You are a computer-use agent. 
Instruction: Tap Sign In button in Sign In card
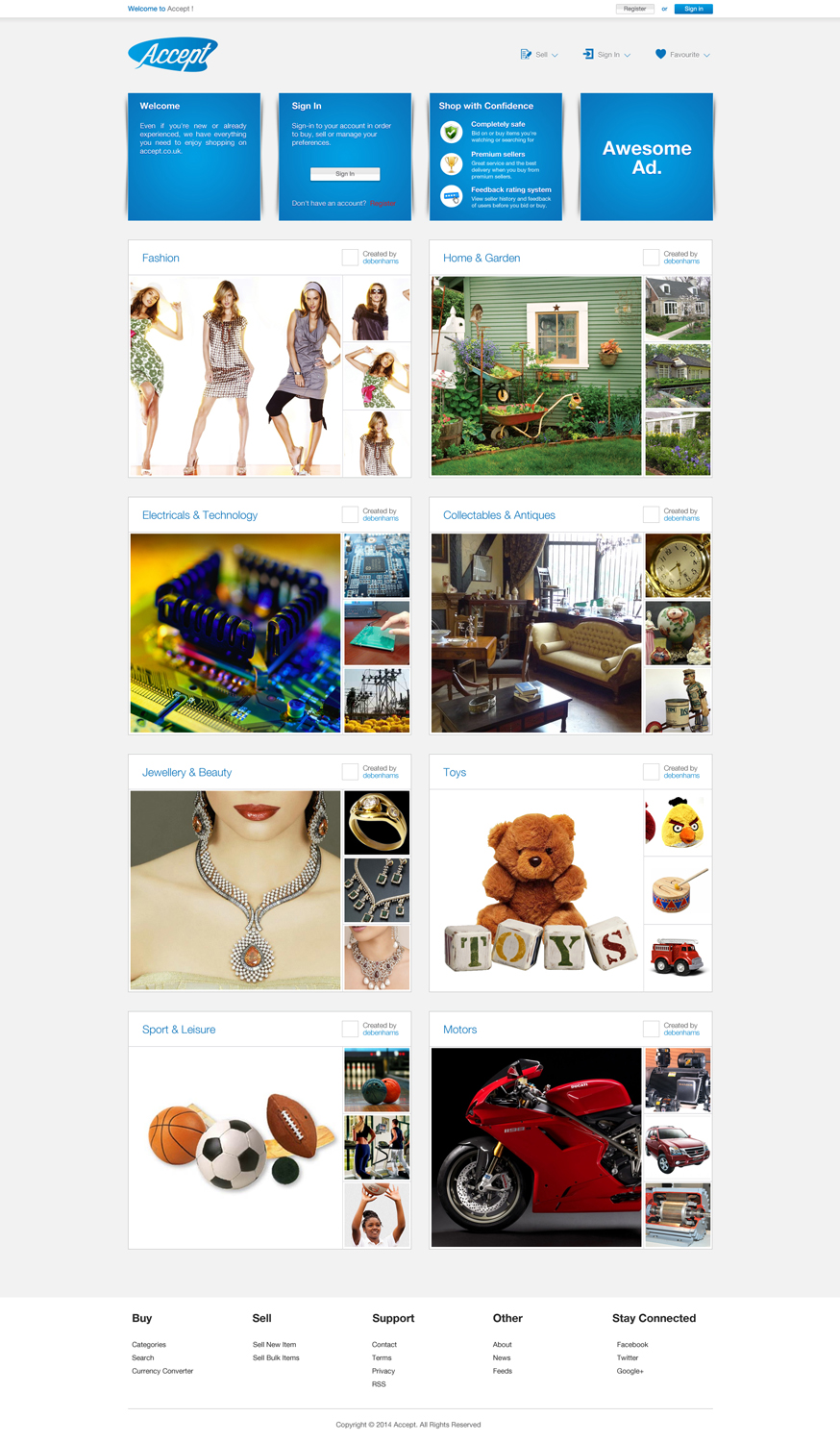click(x=345, y=174)
